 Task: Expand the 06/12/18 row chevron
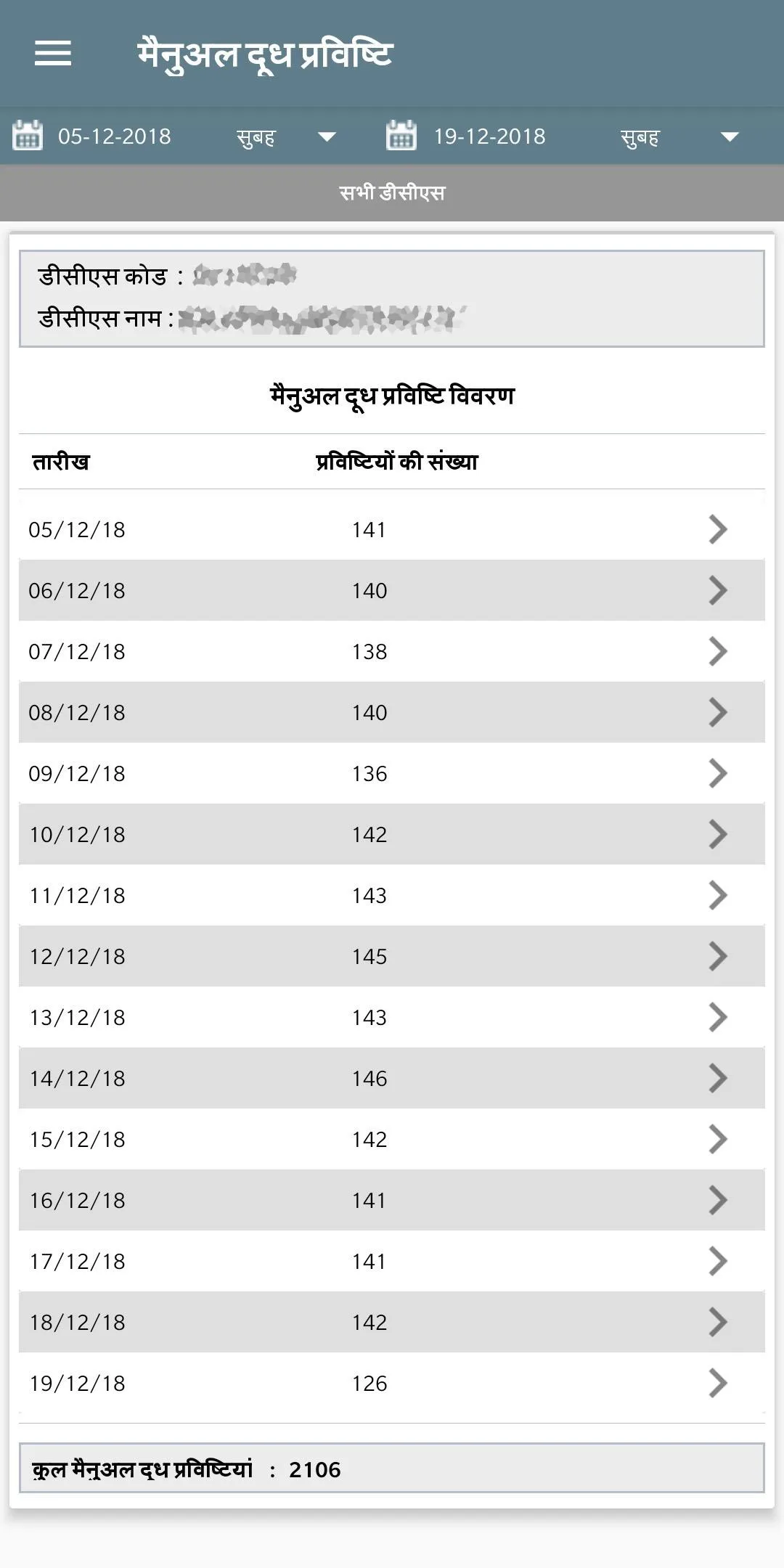[717, 590]
